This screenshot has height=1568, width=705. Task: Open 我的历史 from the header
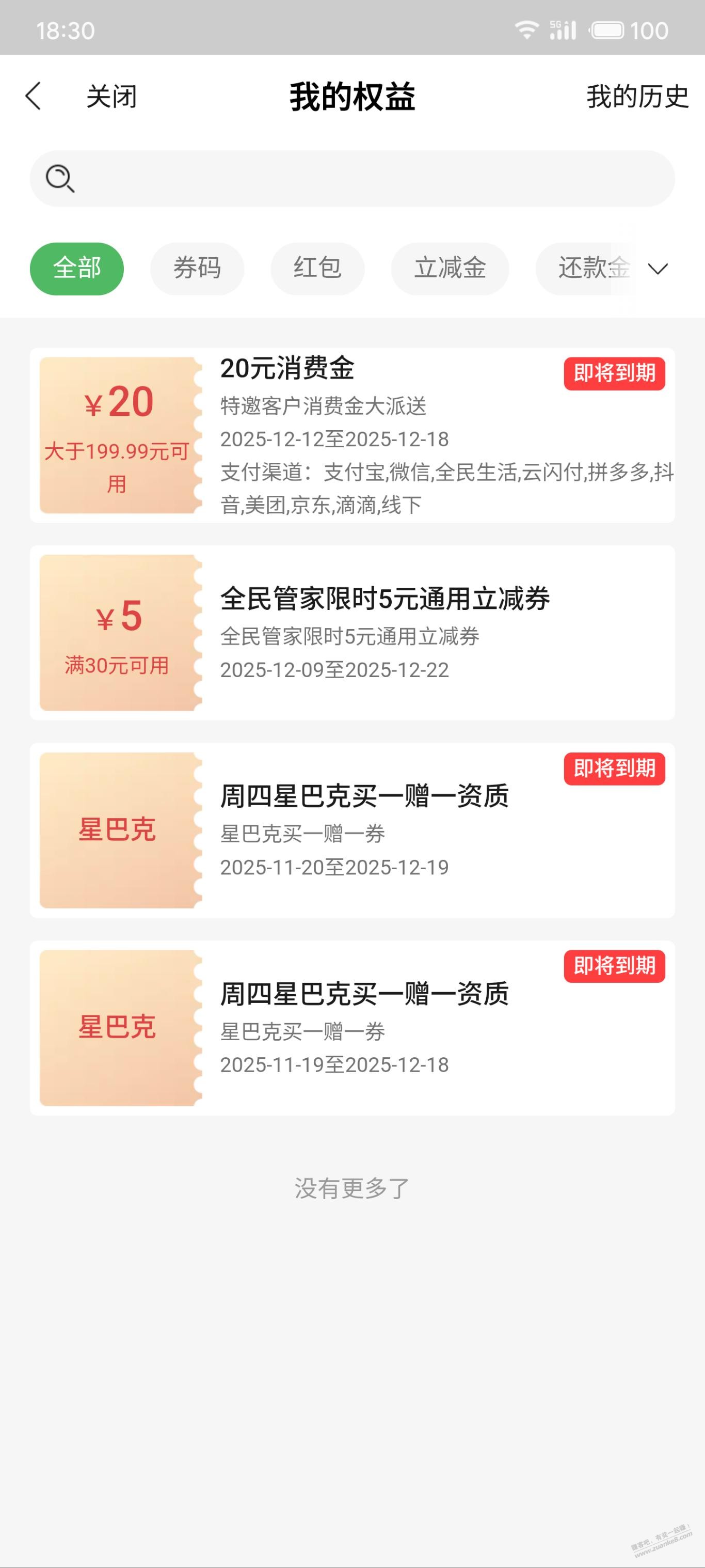(637, 96)
